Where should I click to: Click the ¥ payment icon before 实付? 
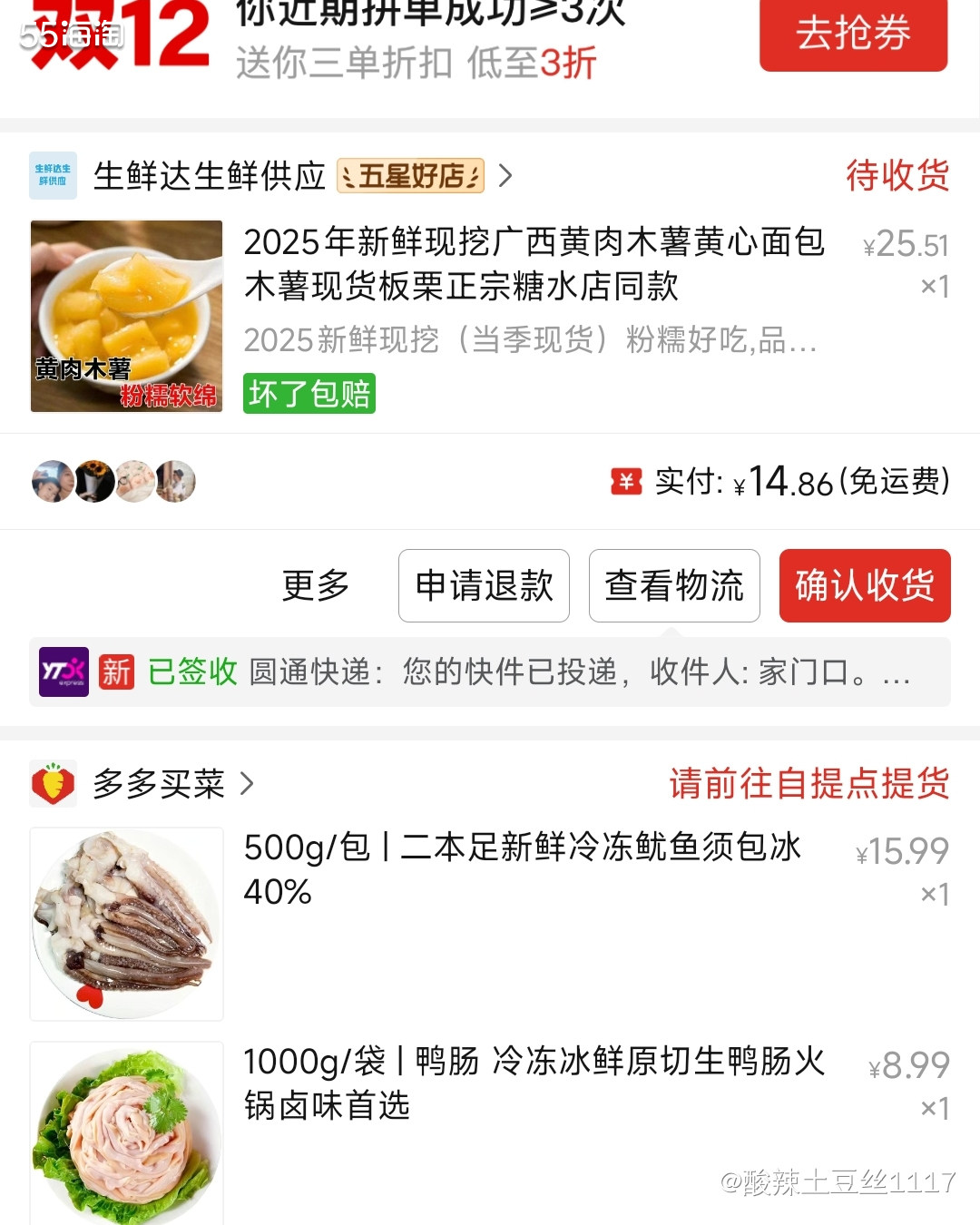628,482
